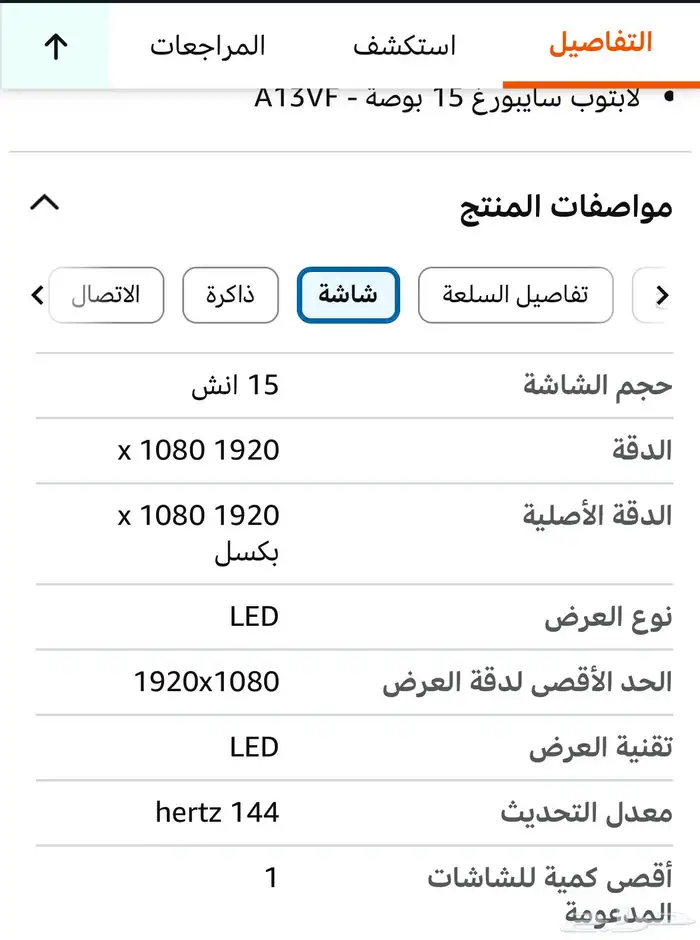Switch to the التفاصيل tab
700x940 pixels.
point(600,44)
